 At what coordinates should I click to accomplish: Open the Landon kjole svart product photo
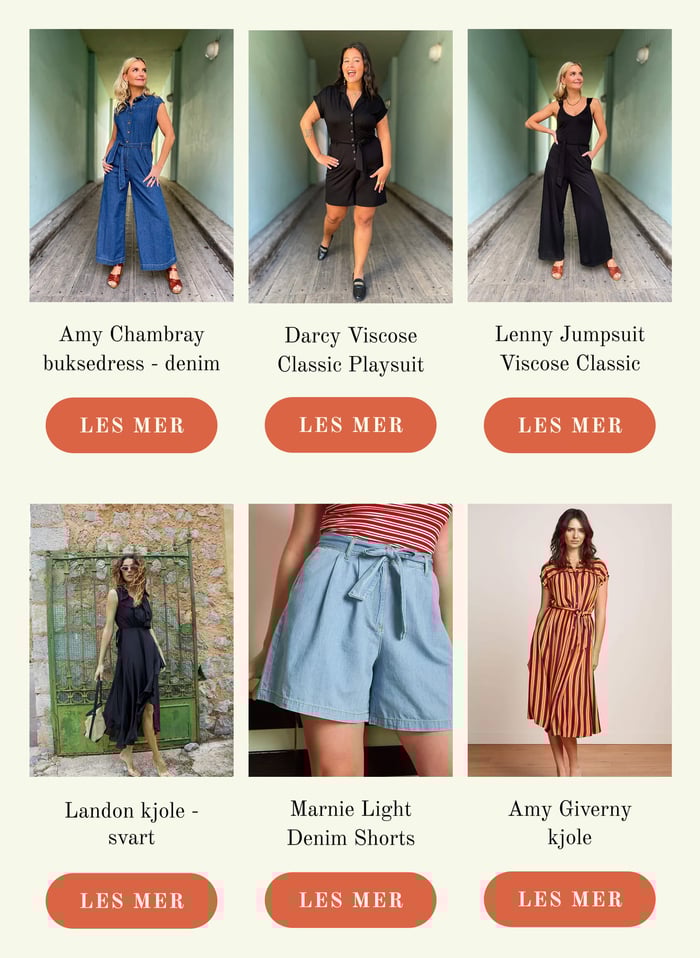pos(131,640)
